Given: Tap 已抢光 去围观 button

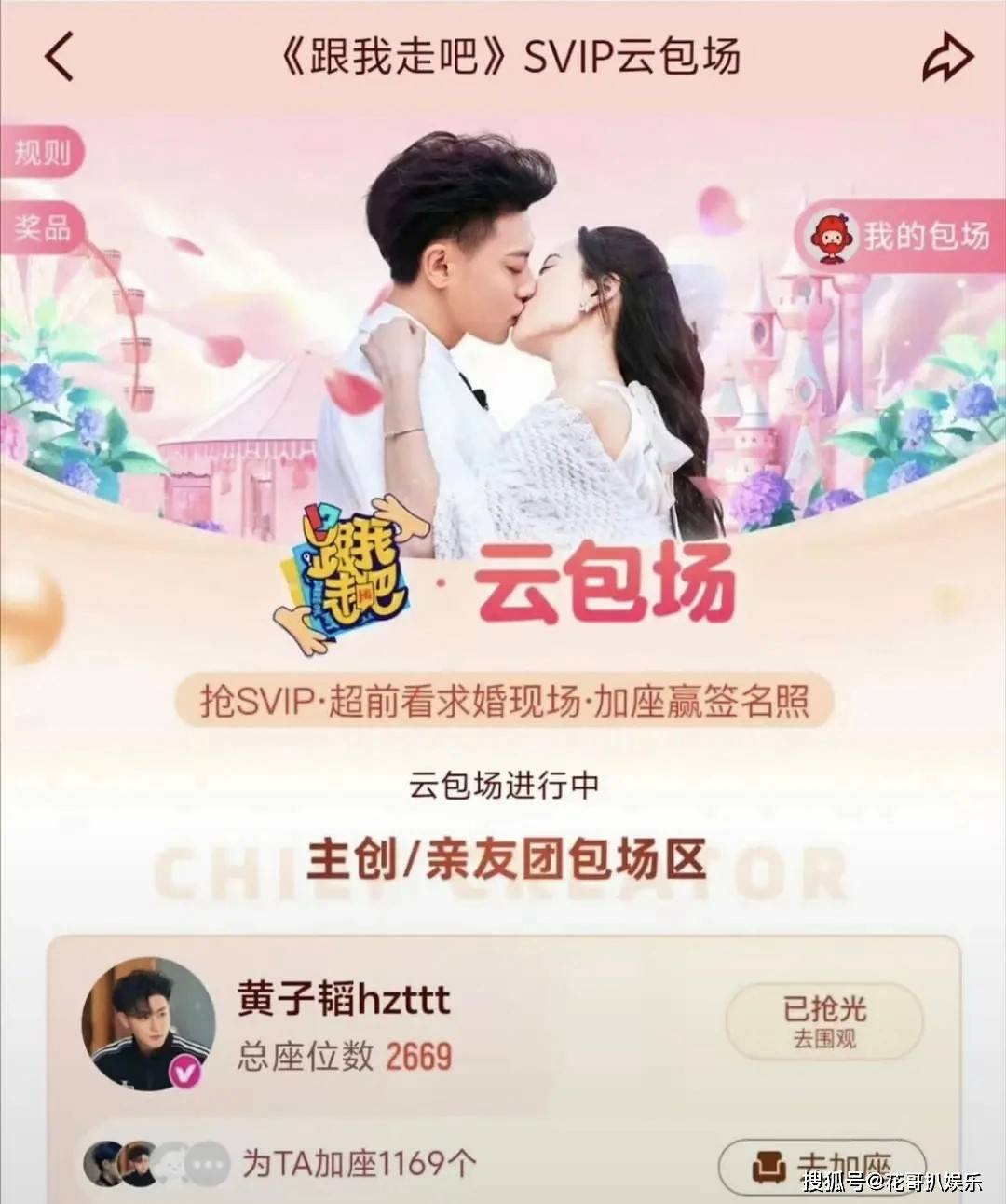Looking at the screenshot, I should (x=824, y=1021).
